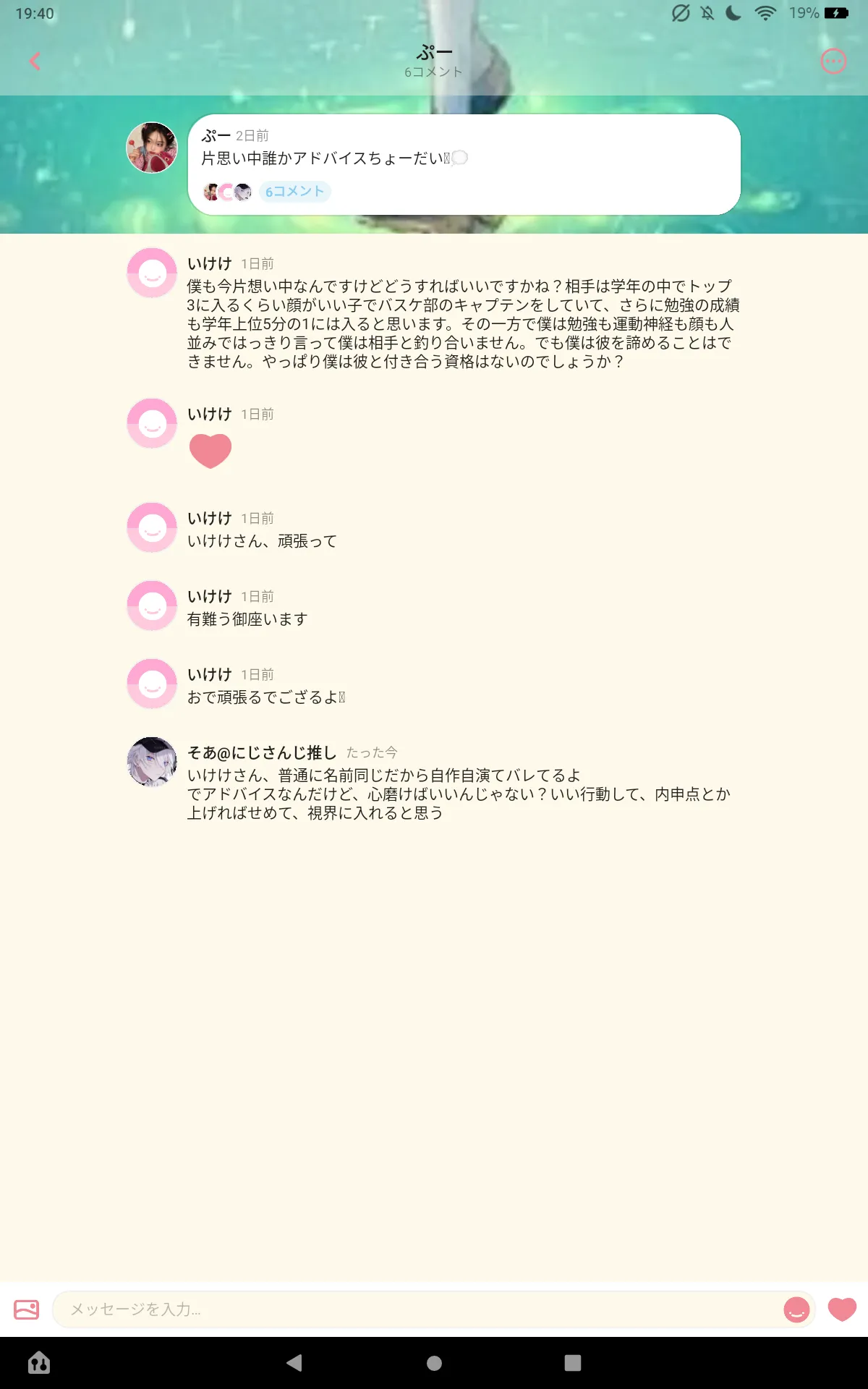Tap the 6コメント chip on the post

tap(294, 191)
